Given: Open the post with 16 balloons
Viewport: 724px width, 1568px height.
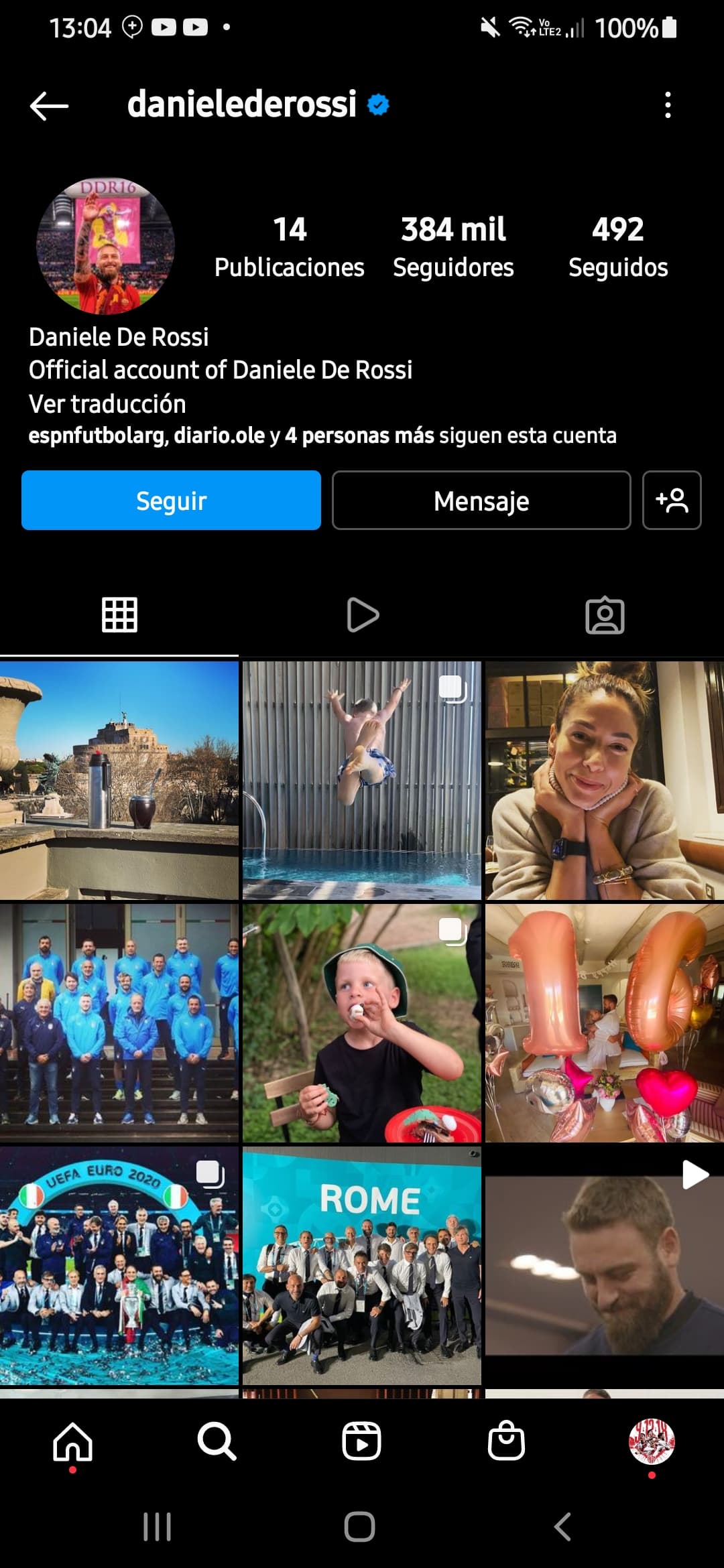Looking at the screenshot, I should [605, 1023].
